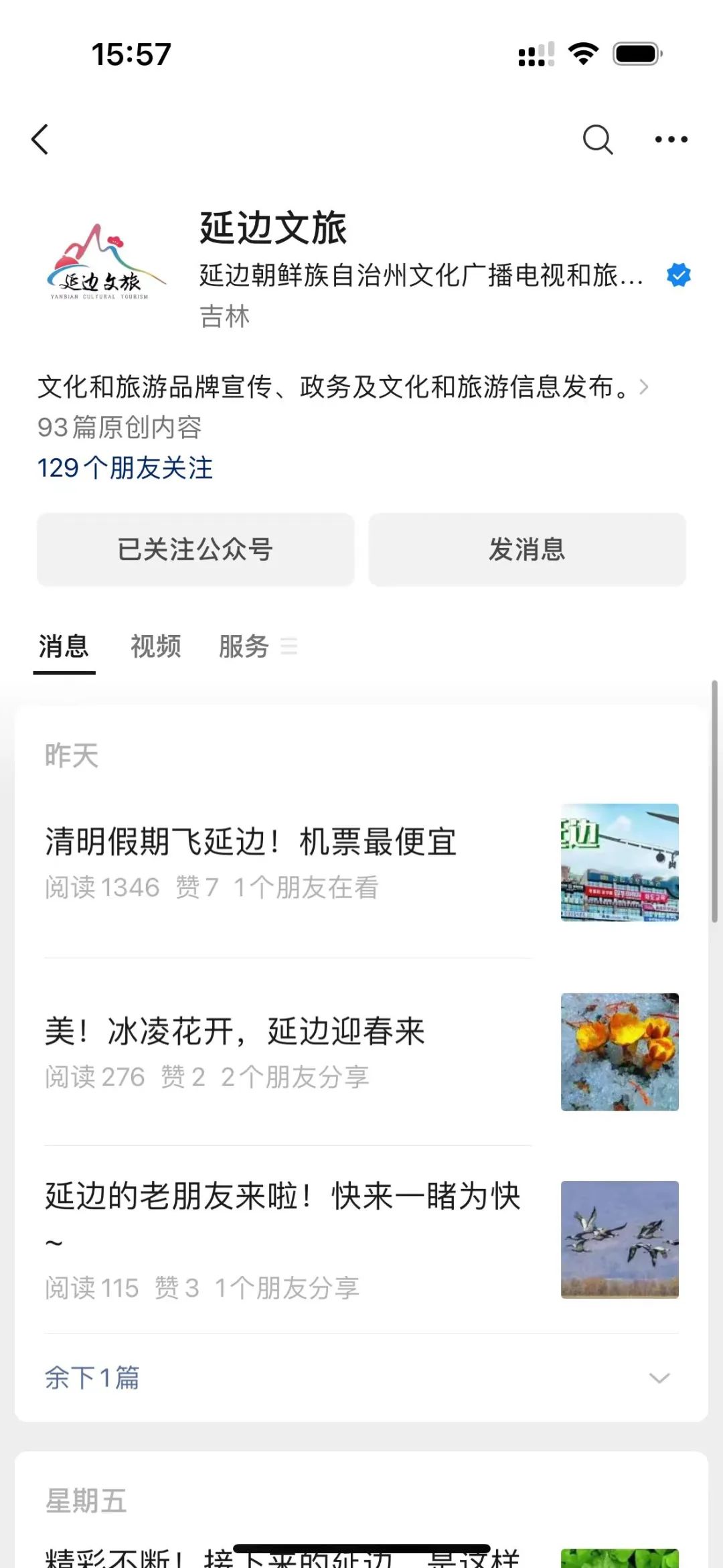Screen dimensions: 723x1568
Task: Select the 消息 tab
Action: point(64,647)
